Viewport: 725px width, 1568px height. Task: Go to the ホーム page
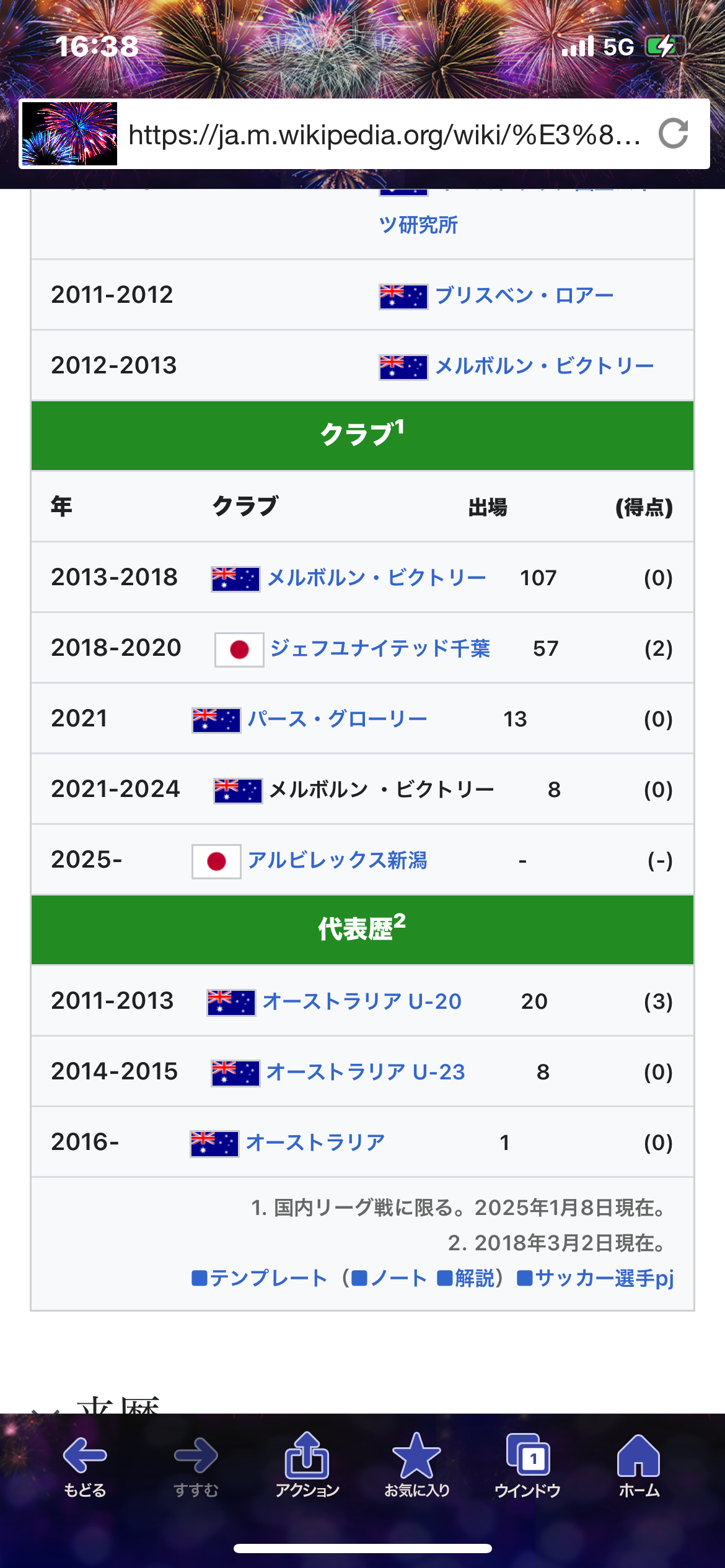tap(638, 1466)
